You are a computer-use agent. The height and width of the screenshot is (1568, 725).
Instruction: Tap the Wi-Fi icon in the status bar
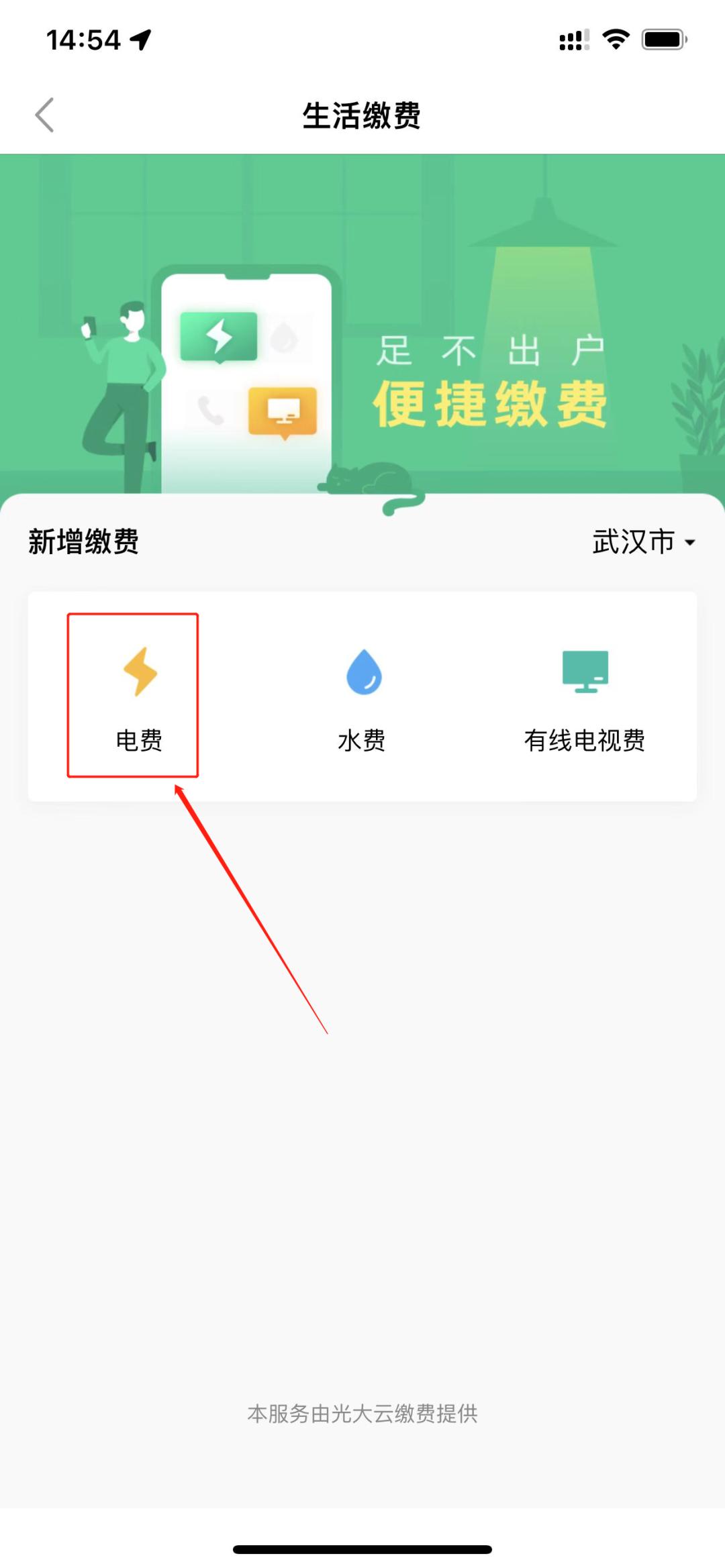click(616, 39)
